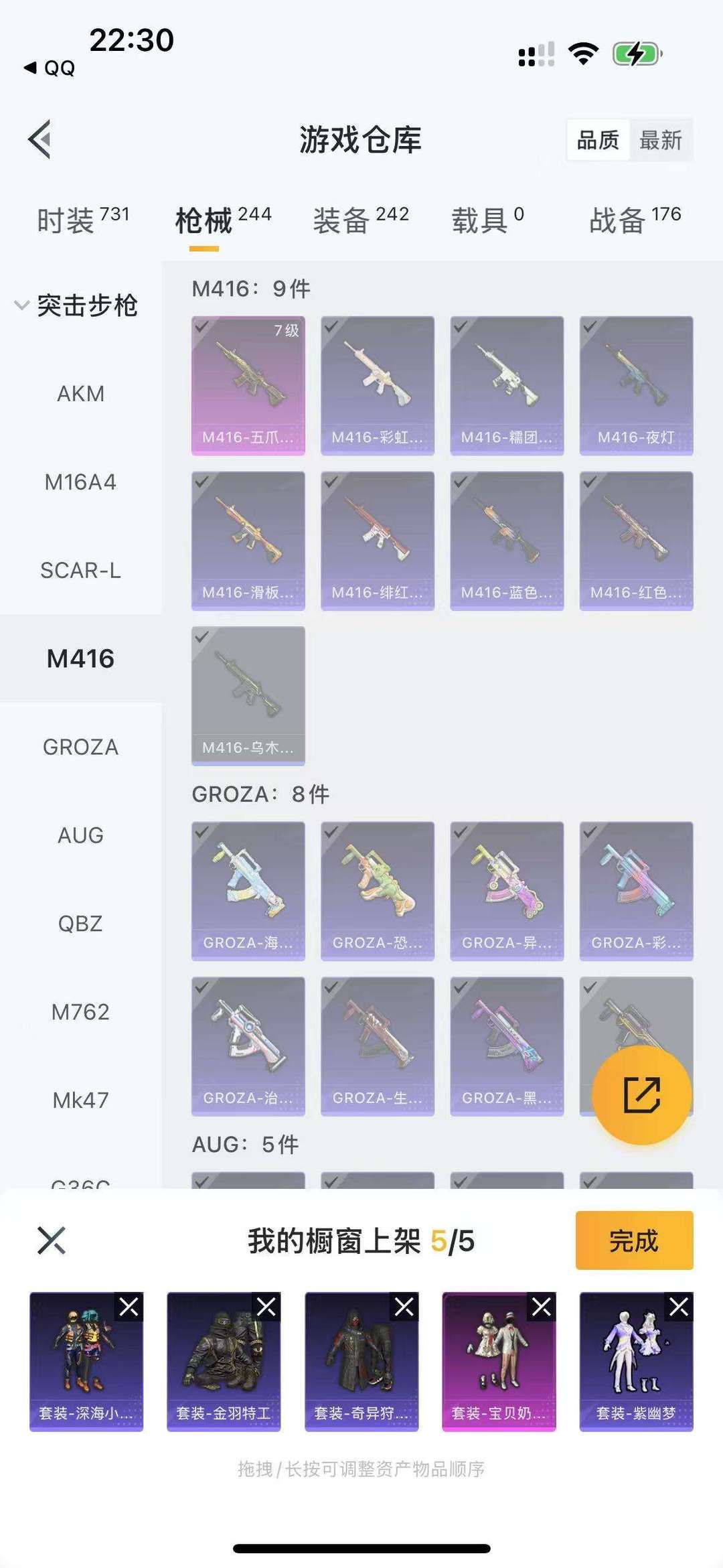Screen dimensions: 723x1568
Task: Select SCAR-L in the weapon list
Action: tap(81, 570)
